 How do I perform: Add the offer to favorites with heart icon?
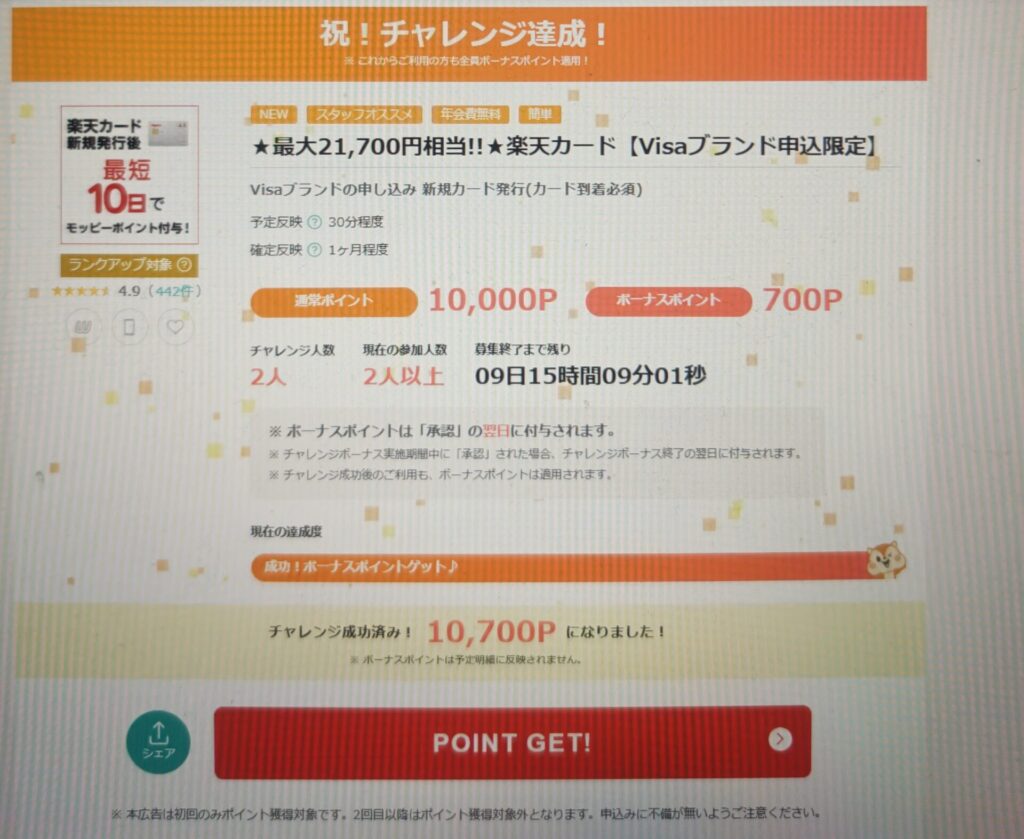(x=176, y=326)
